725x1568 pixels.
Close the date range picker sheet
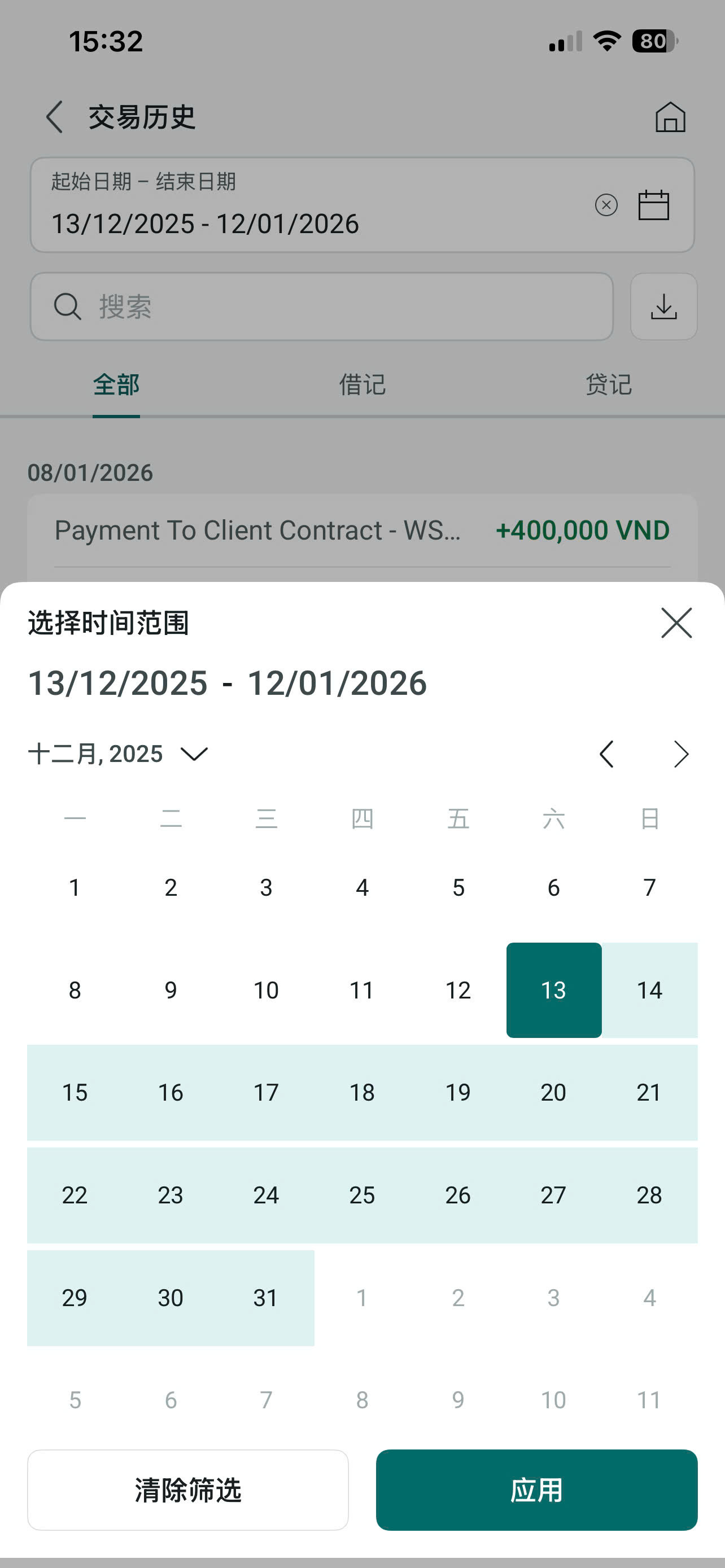pos(676,623)
